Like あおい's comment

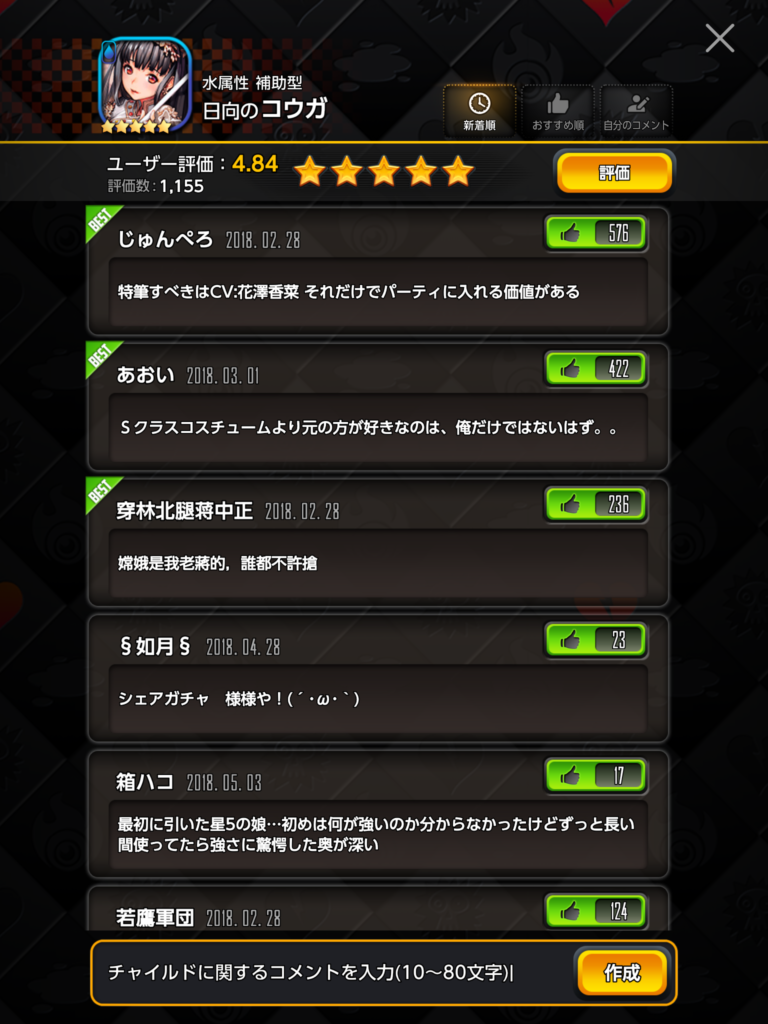point(596,368)
